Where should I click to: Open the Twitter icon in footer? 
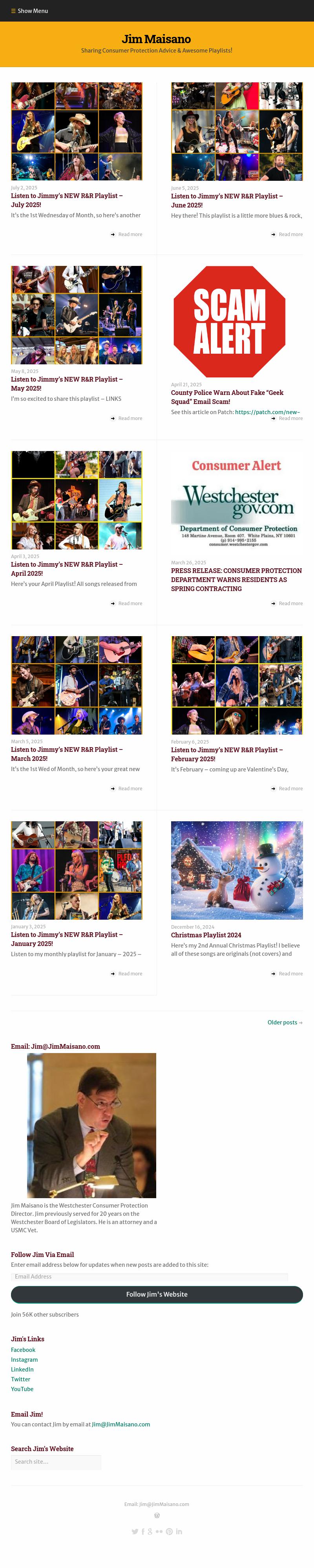pyautogui.click(x=135, y=1532)
